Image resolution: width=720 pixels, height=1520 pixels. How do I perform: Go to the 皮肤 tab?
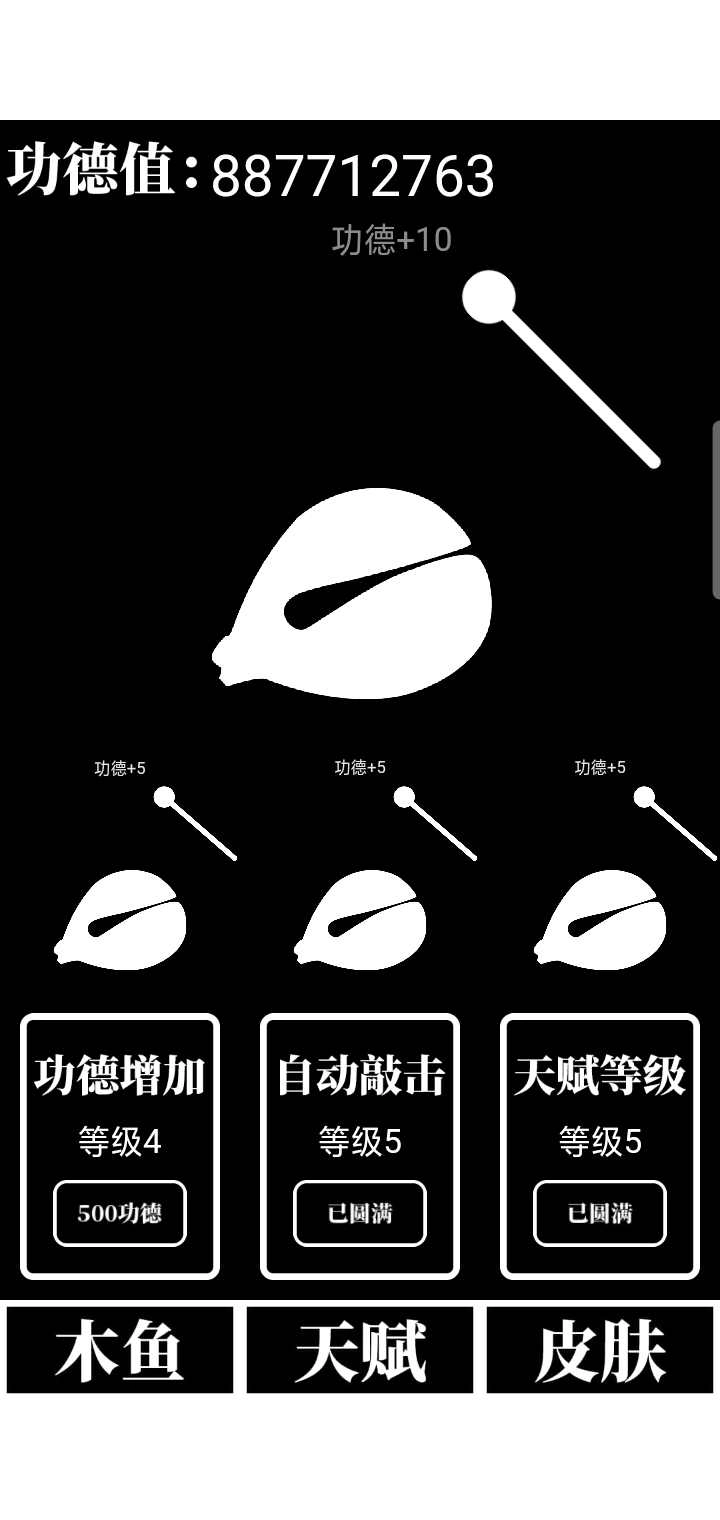[x=600, y=1350]
